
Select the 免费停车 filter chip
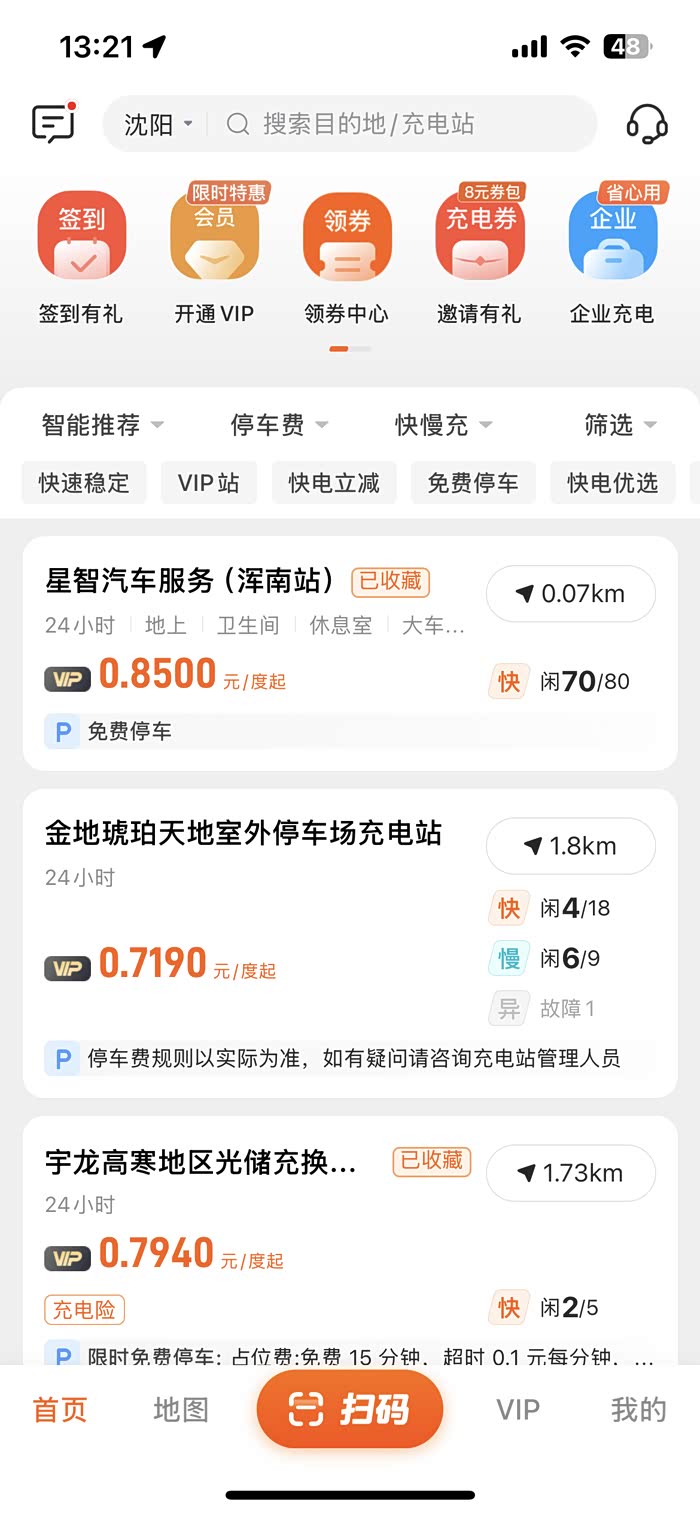473,483
